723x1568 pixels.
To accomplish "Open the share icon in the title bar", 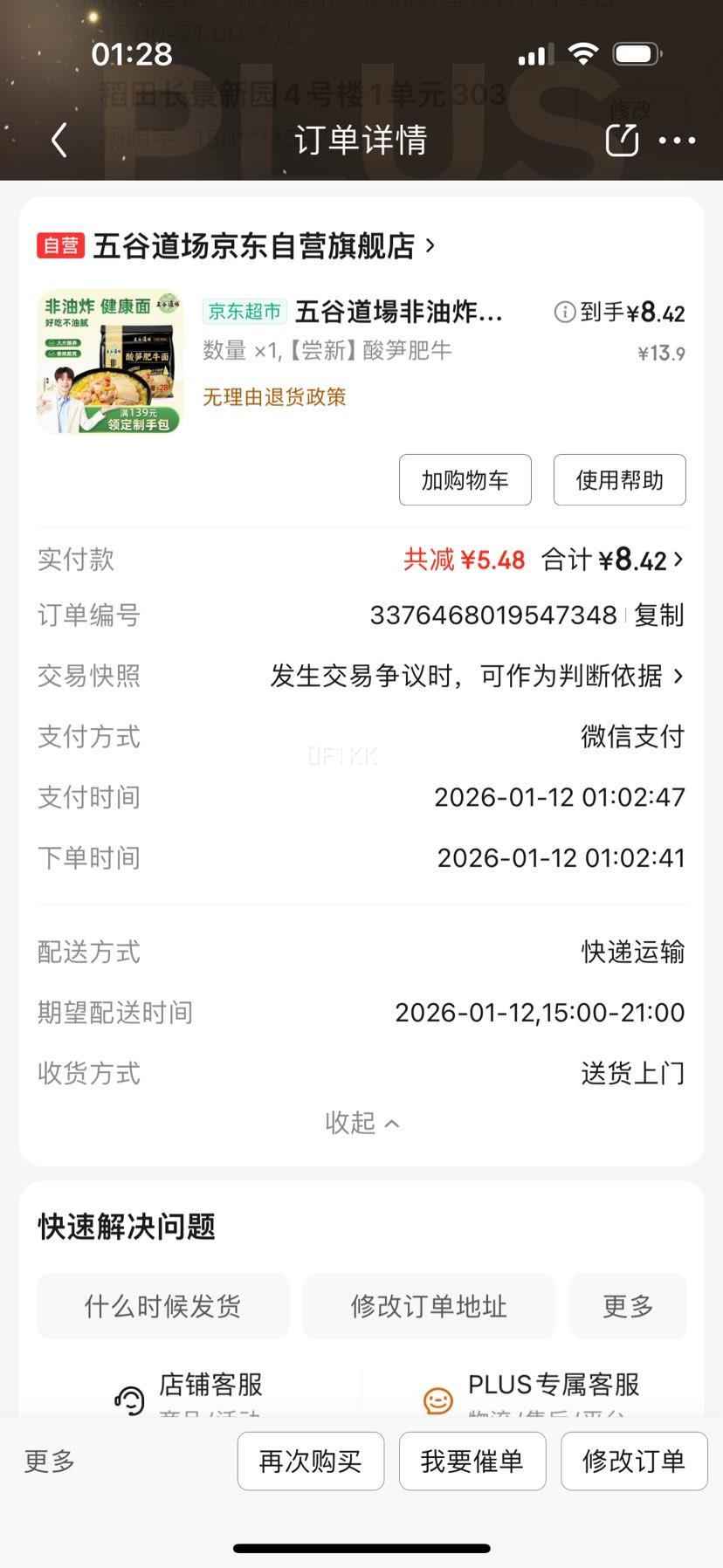I will pyautogui.click(x=621, y=139).
